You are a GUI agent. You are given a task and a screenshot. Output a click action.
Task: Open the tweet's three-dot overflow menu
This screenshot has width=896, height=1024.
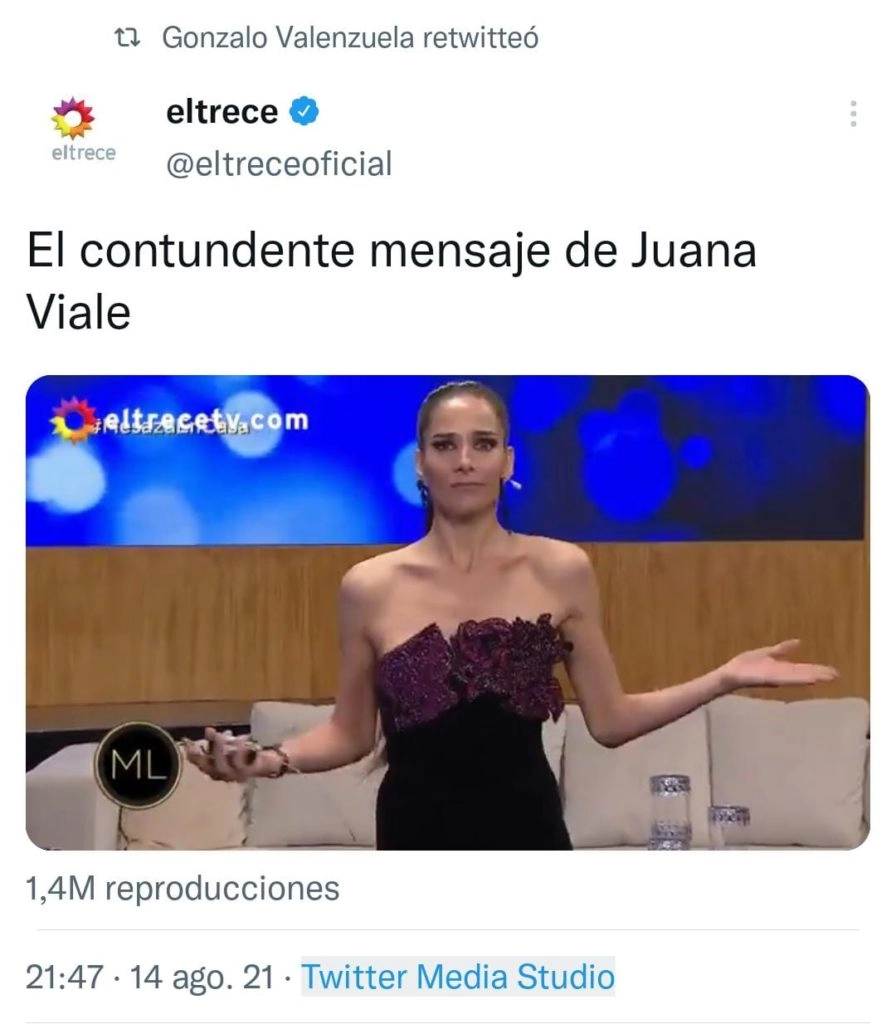click(x=853, y=113)
